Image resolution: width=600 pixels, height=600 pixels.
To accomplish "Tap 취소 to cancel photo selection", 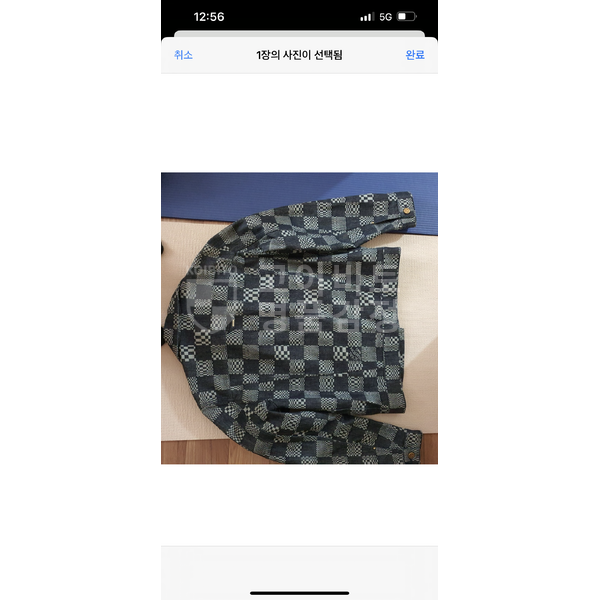I will 183,55.
